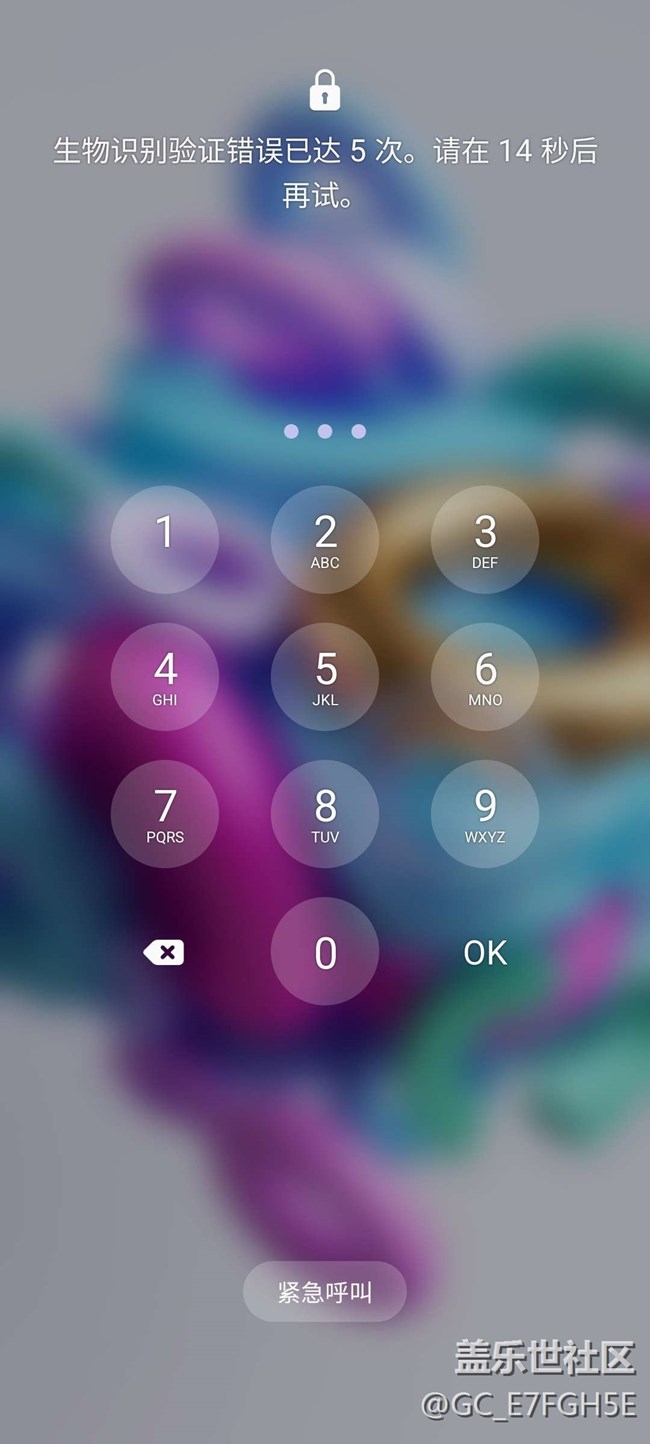Tap digit 1 on the keypad
This screenshot has width=650, height=1444.
tap(165, 540)
